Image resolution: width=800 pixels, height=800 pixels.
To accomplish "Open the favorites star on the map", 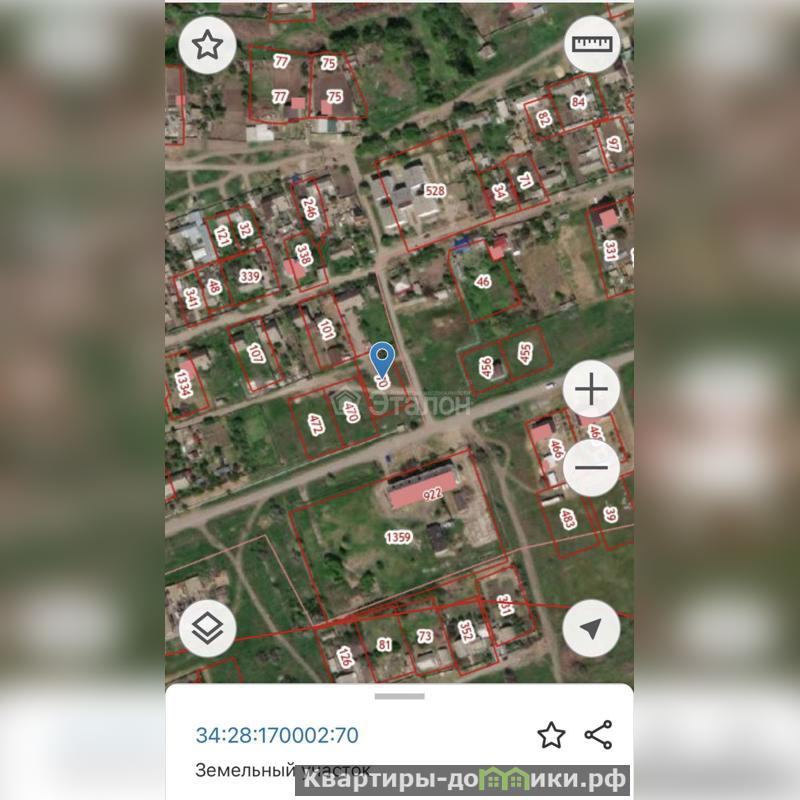I will pos(207,44).
